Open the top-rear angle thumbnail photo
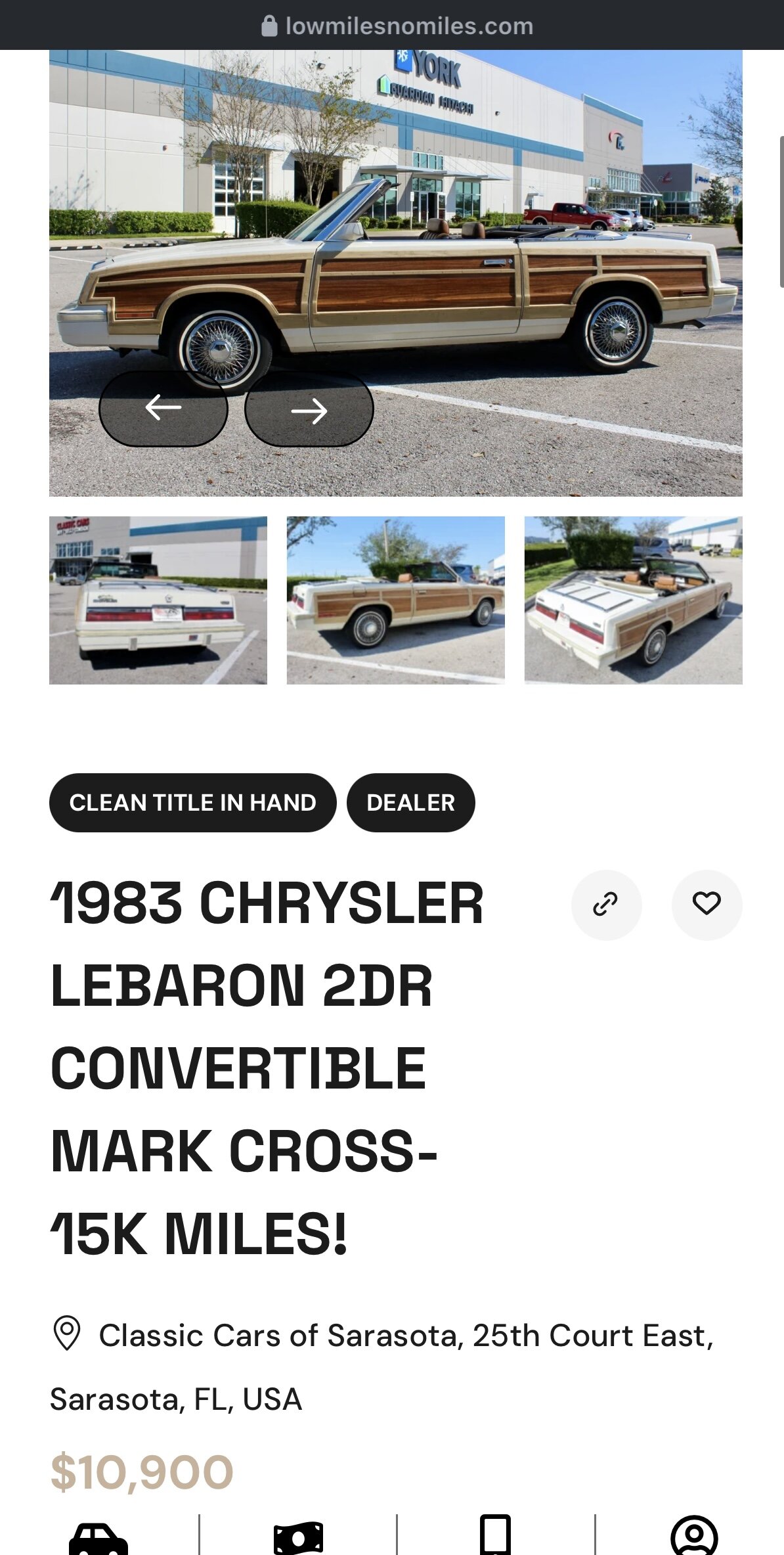The image size is (784, 1555). coord(634,600)
